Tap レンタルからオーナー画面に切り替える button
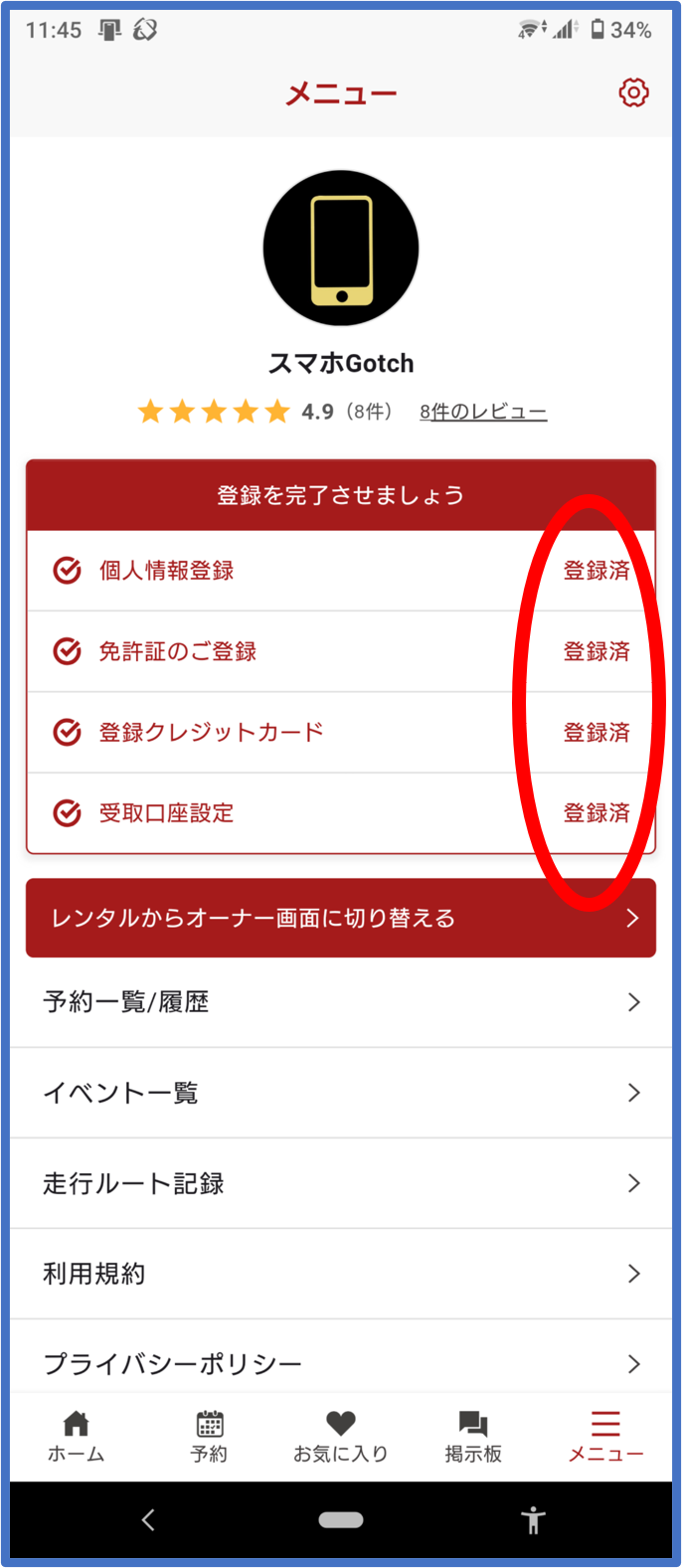682x1568 pixels. pos(340,918)
